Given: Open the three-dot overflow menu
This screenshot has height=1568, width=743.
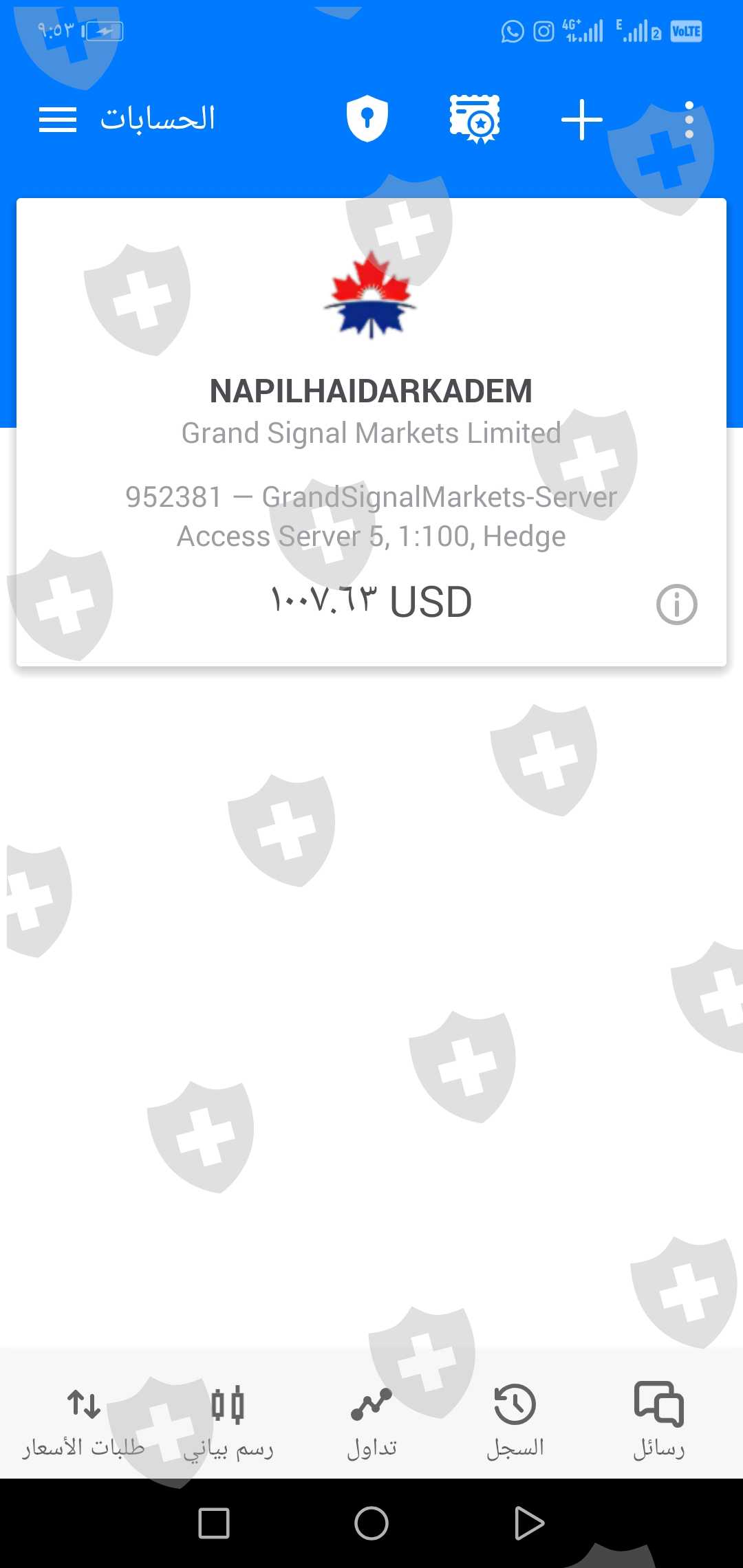Looking at the screenshot, I should click(x=689, y=120).
